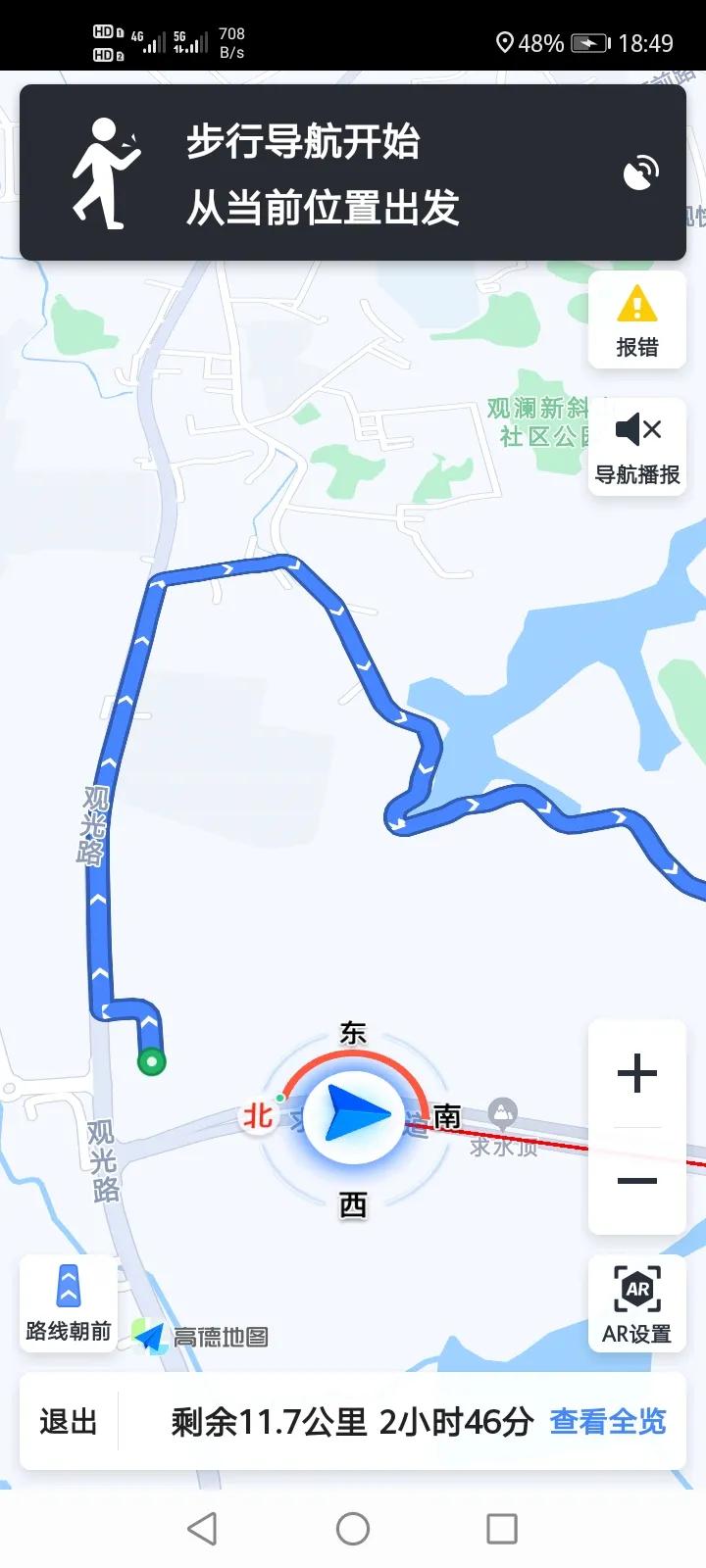The height and width of the screenshot is (1568, 706).
Task: Switch the 路线朝前 map orientation
Action: point(69,1302)
